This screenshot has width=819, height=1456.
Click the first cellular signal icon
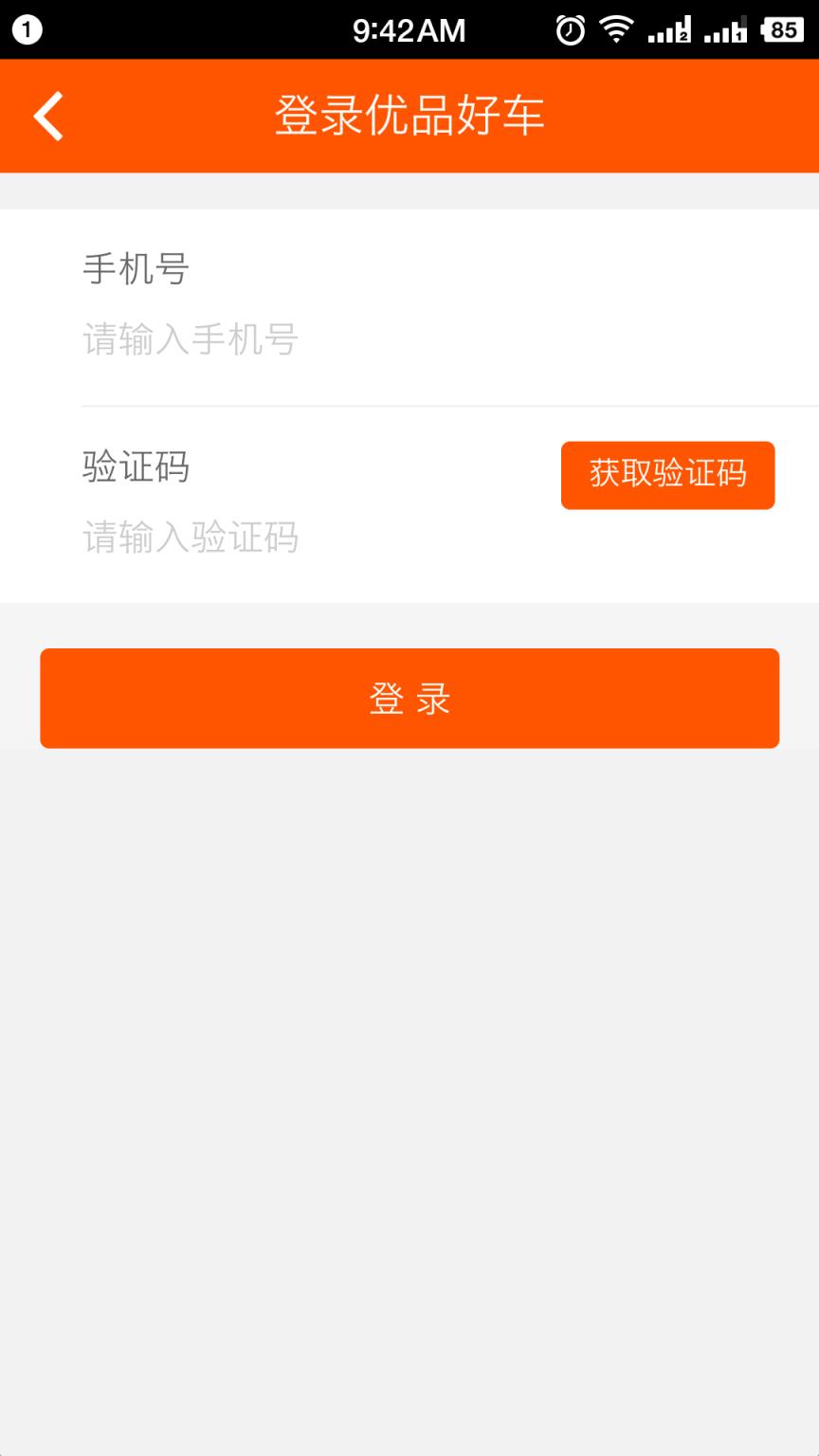tap(669, 28)
